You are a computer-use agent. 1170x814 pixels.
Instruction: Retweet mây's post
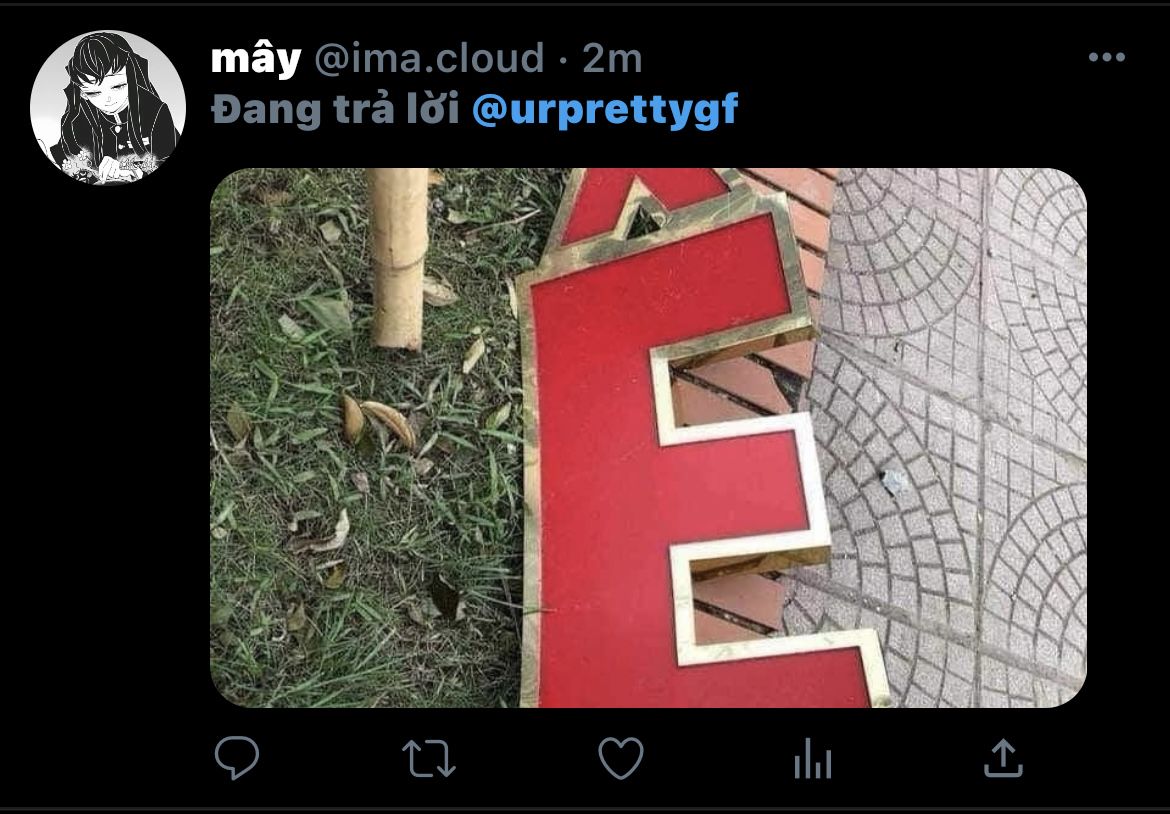click(431, 758)
